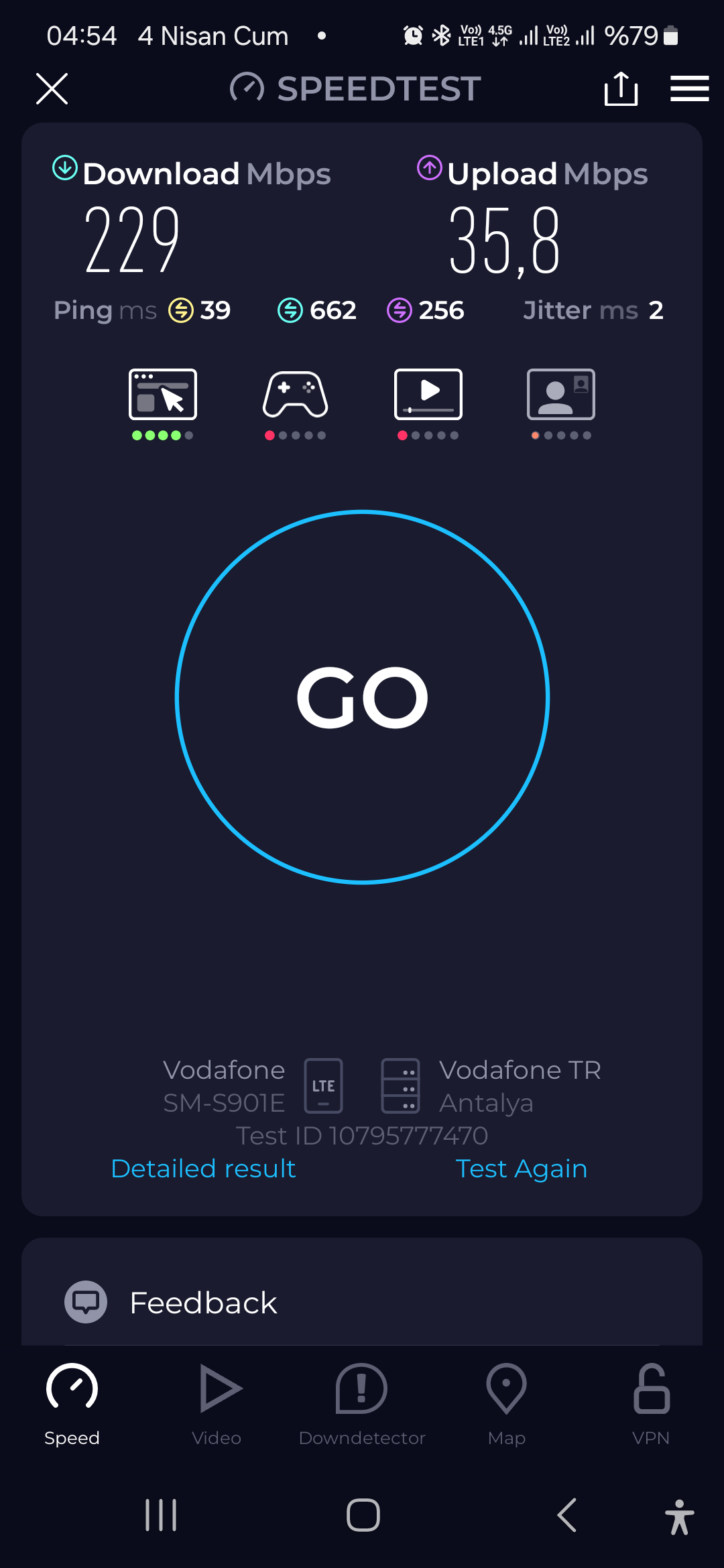724x1568 pixels.
Task: Open the hamburger menu
Action: click(689, 88)
